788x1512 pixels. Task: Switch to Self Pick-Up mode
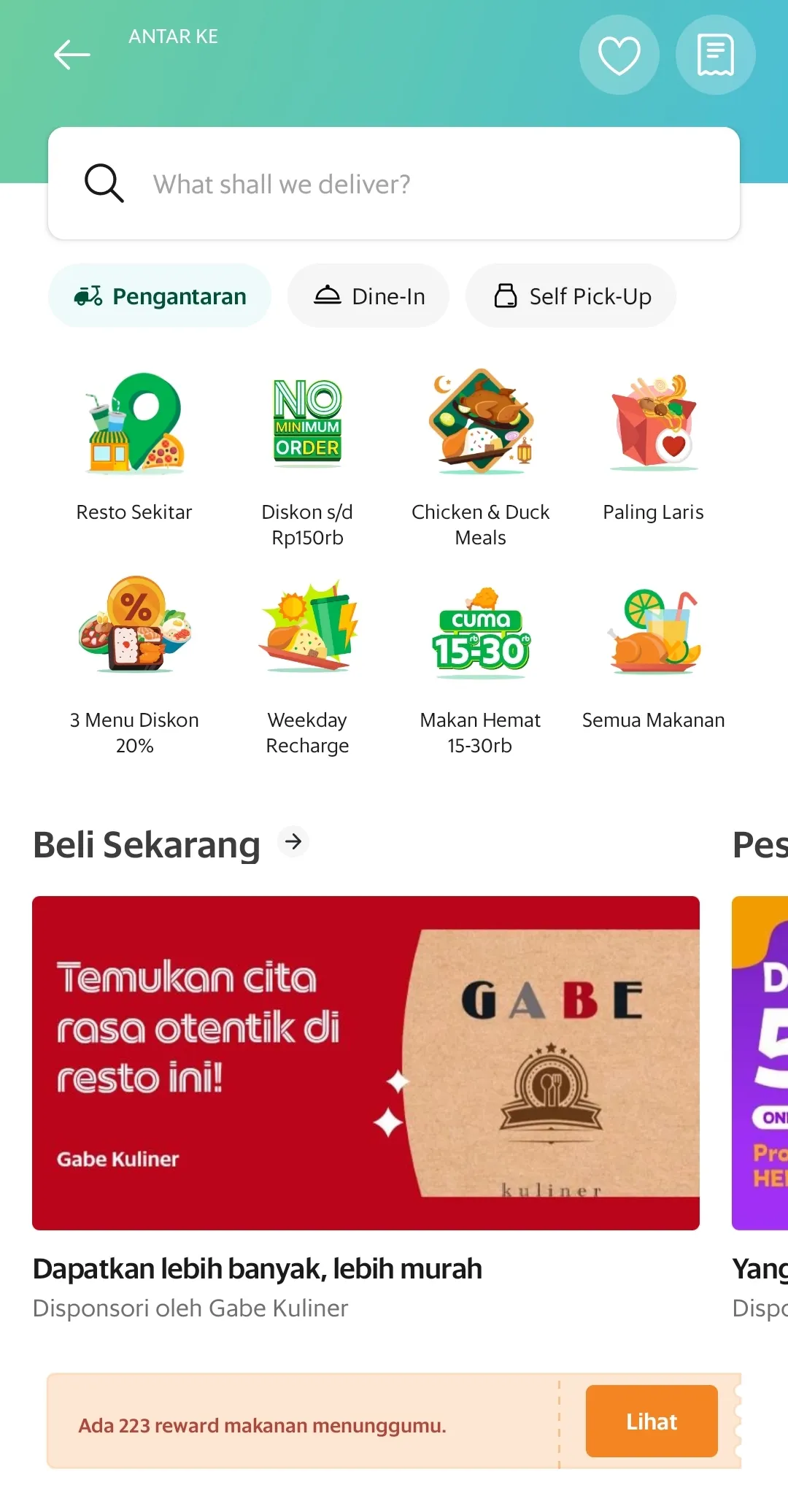tap(571, 296)
